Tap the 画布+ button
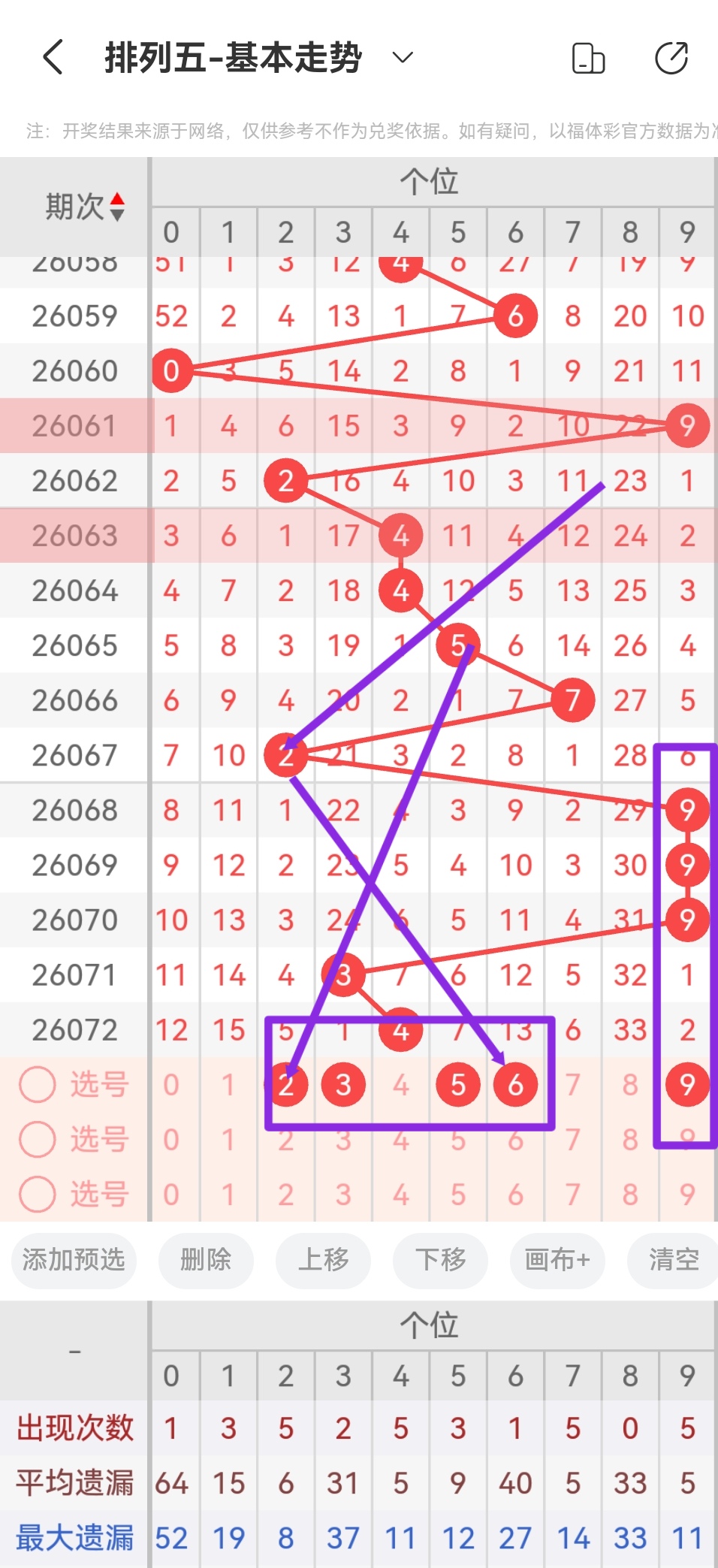This screenshot has width=718, height=1568. click(557, 1260)
